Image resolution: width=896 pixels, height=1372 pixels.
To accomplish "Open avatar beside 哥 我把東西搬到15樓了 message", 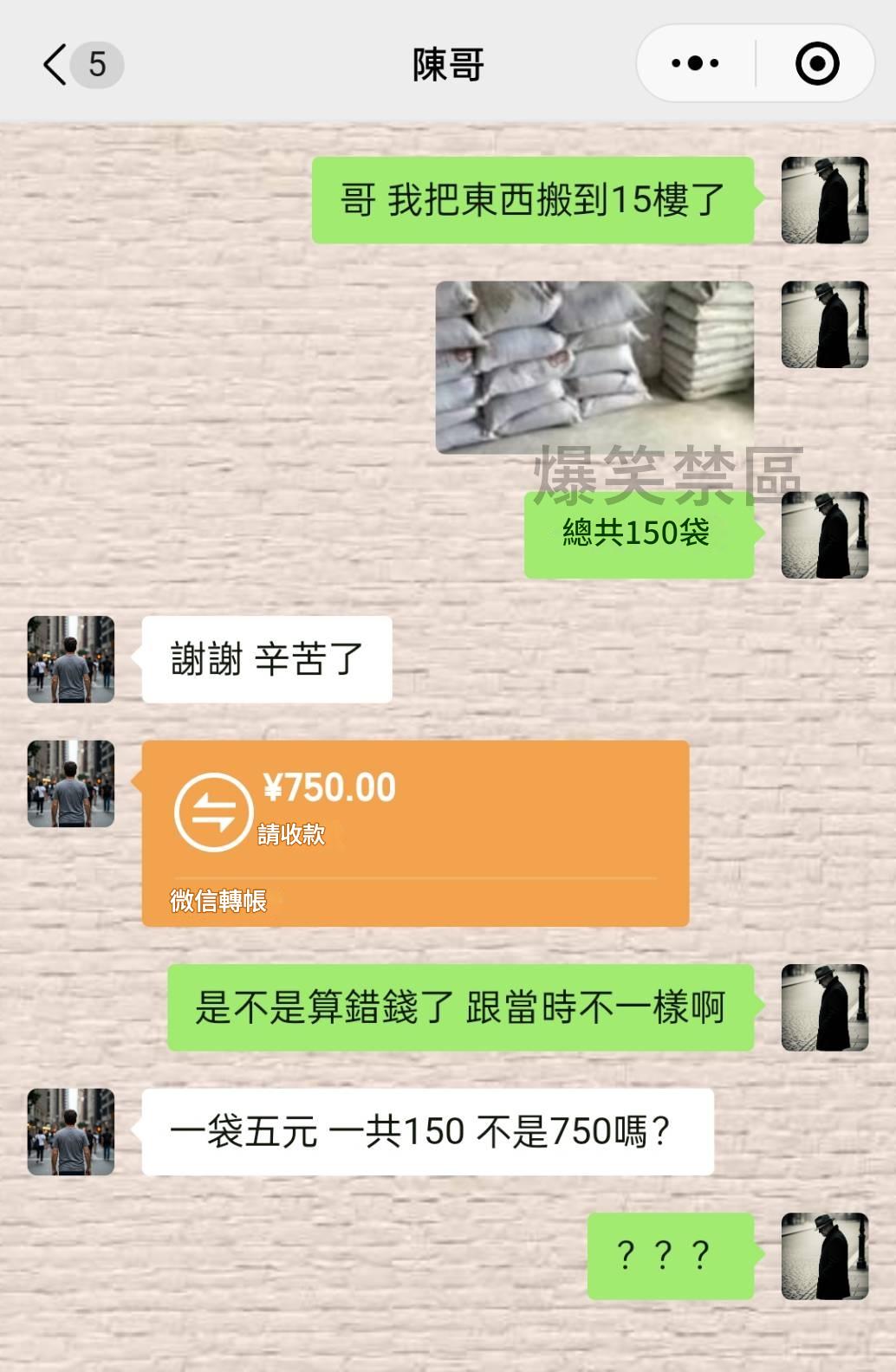I will 824,200.
